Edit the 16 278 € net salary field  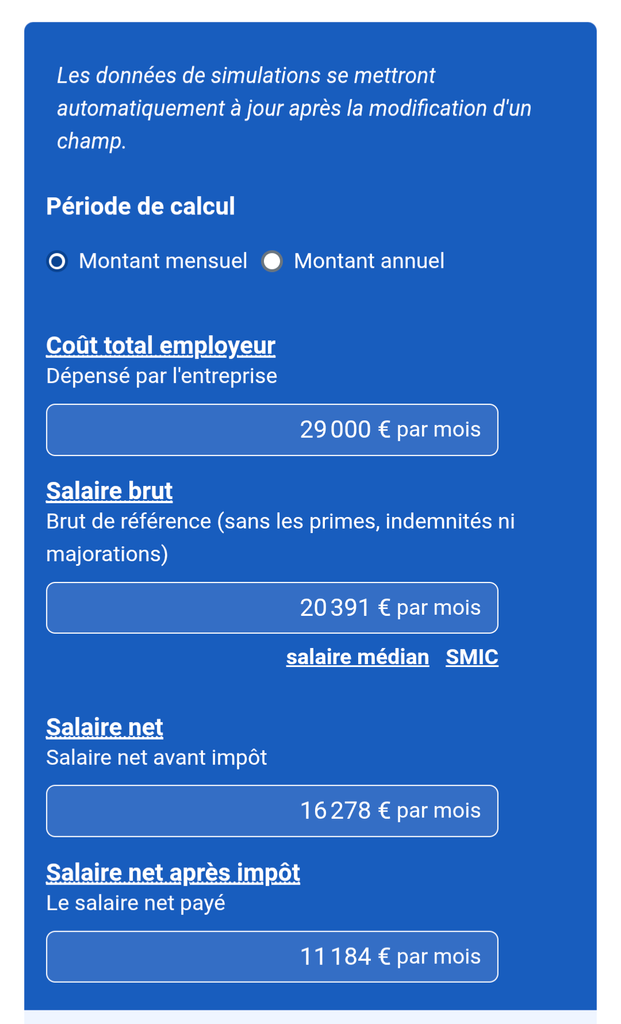(x=272, y=811)
